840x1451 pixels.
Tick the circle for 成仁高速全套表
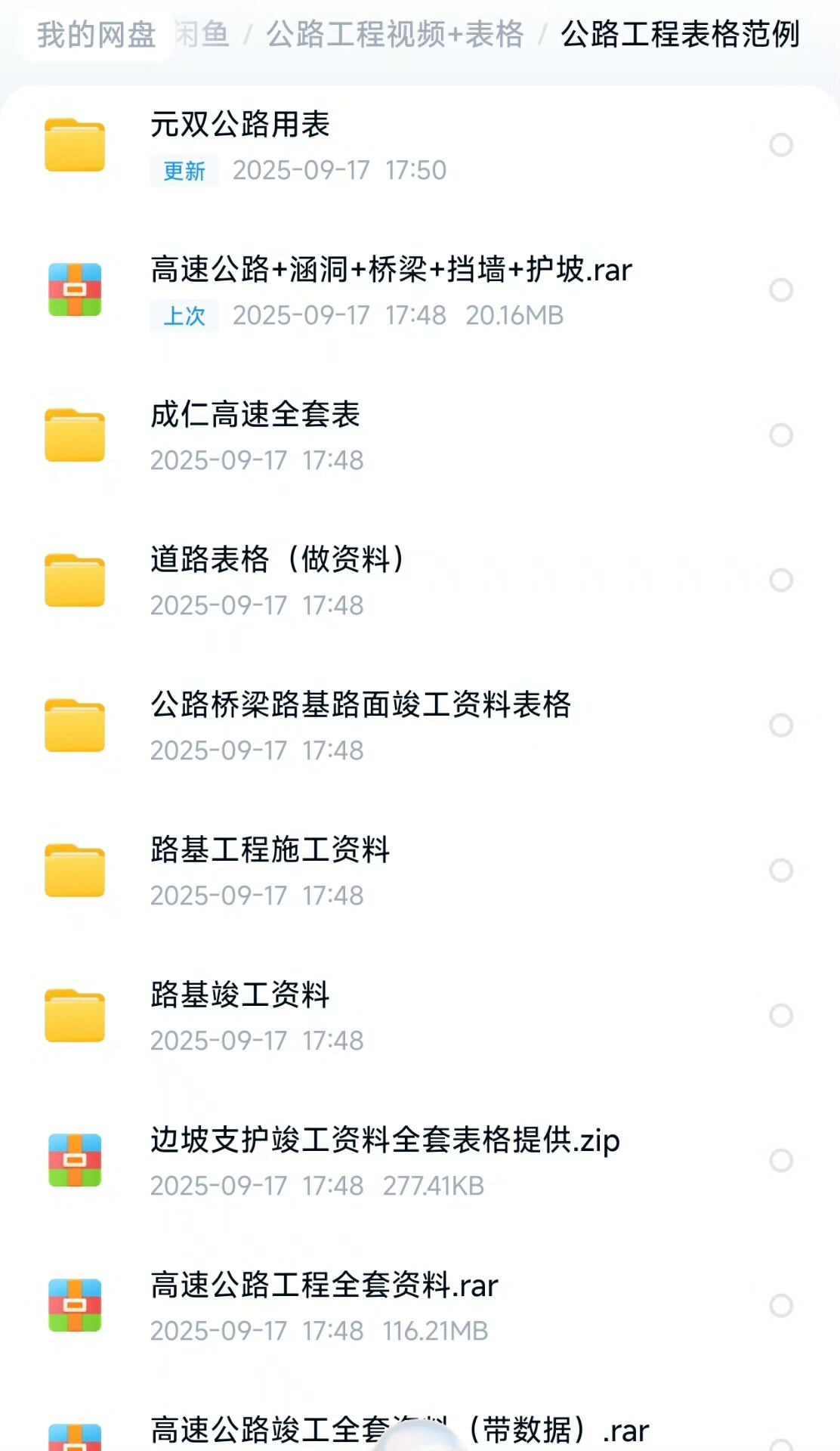click(781, 435)
